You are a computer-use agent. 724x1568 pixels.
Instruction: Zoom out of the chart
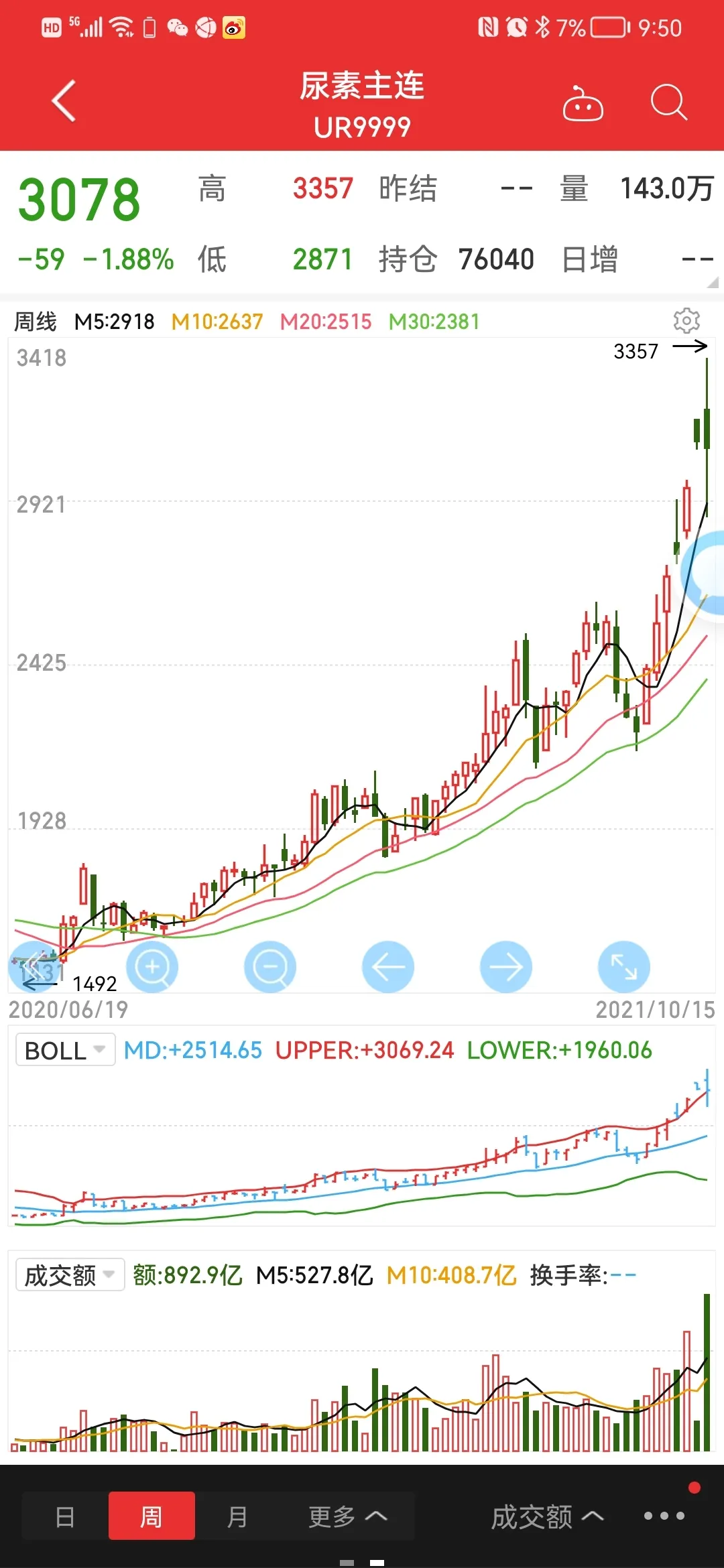270,967
